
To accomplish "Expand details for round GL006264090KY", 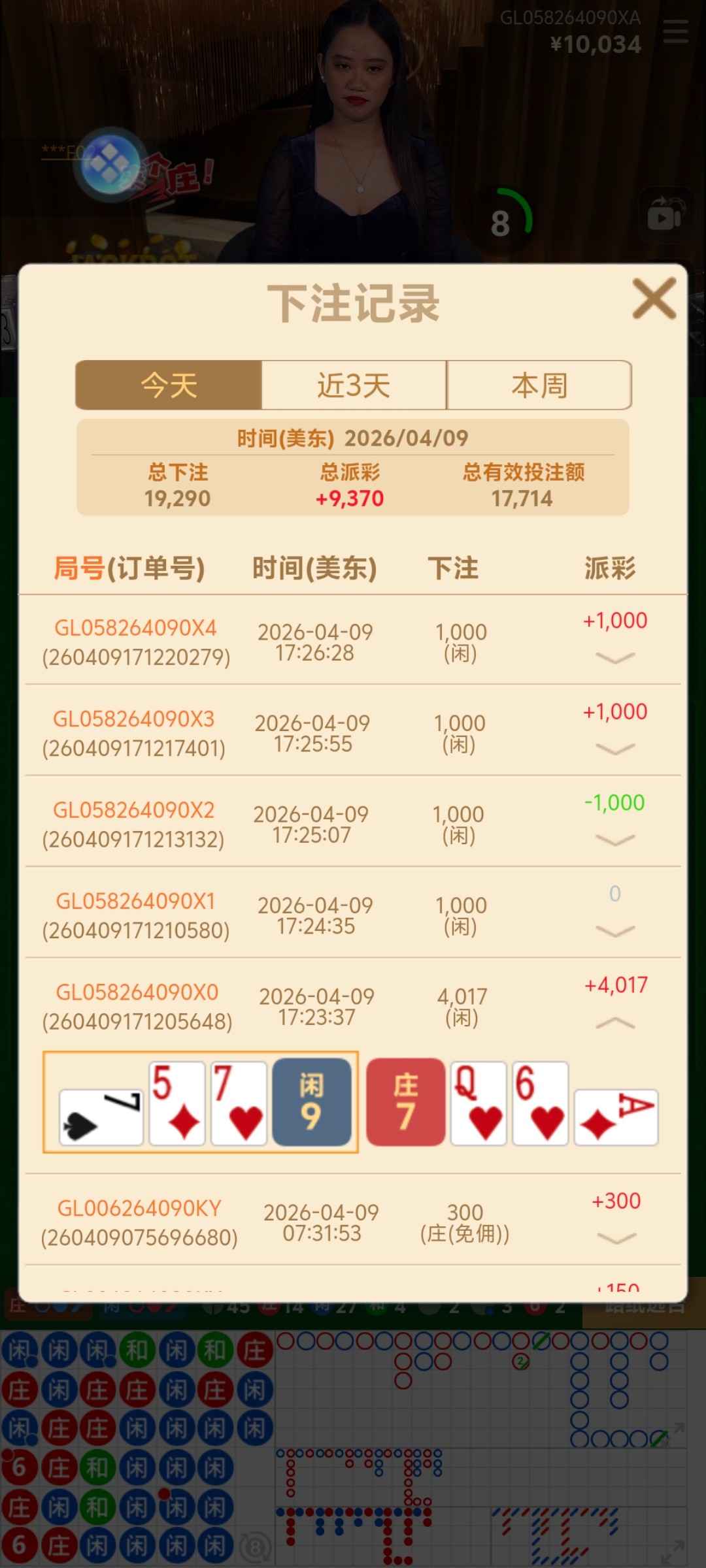I will click(616, 1238).
